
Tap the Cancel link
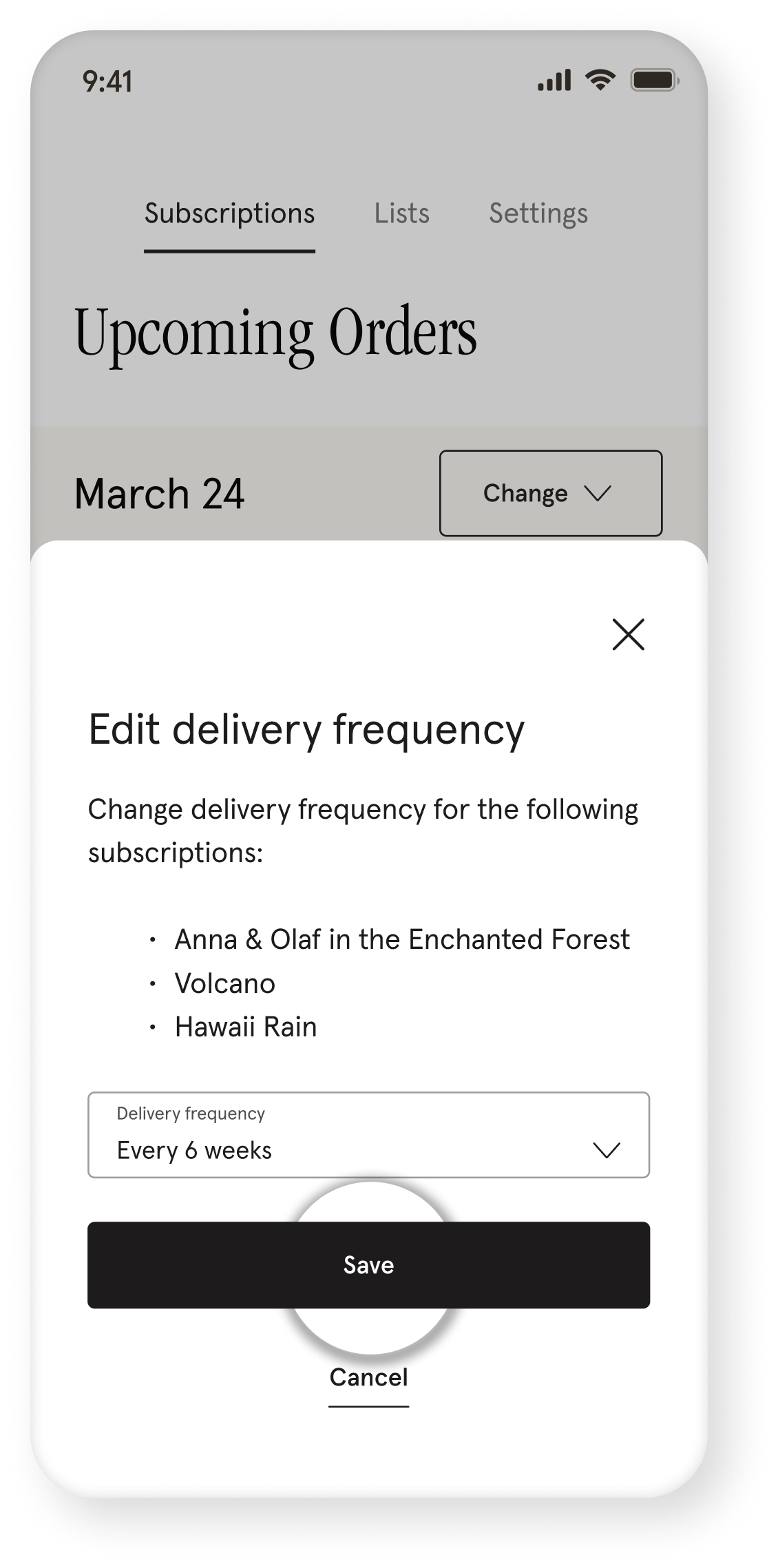(x=368, y=1377)
